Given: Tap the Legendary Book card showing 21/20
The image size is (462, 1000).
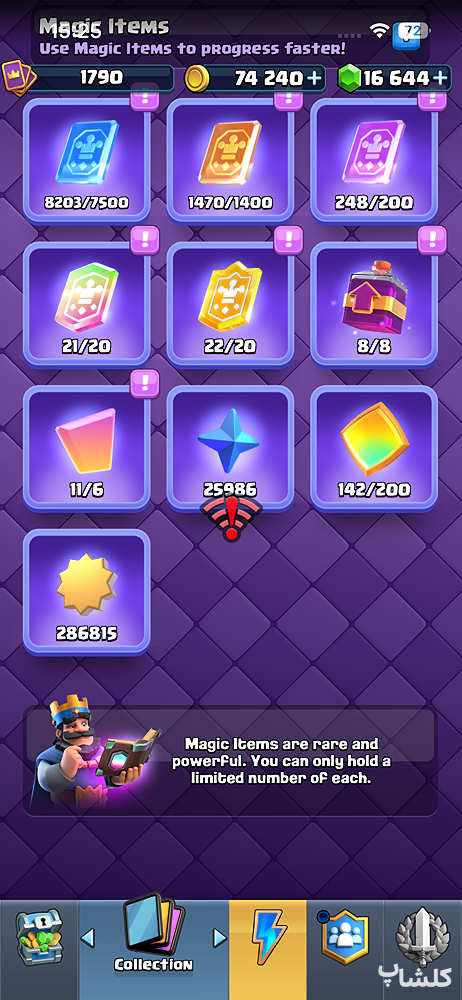Looking at the screenshot, I should [x=87, y=304].
